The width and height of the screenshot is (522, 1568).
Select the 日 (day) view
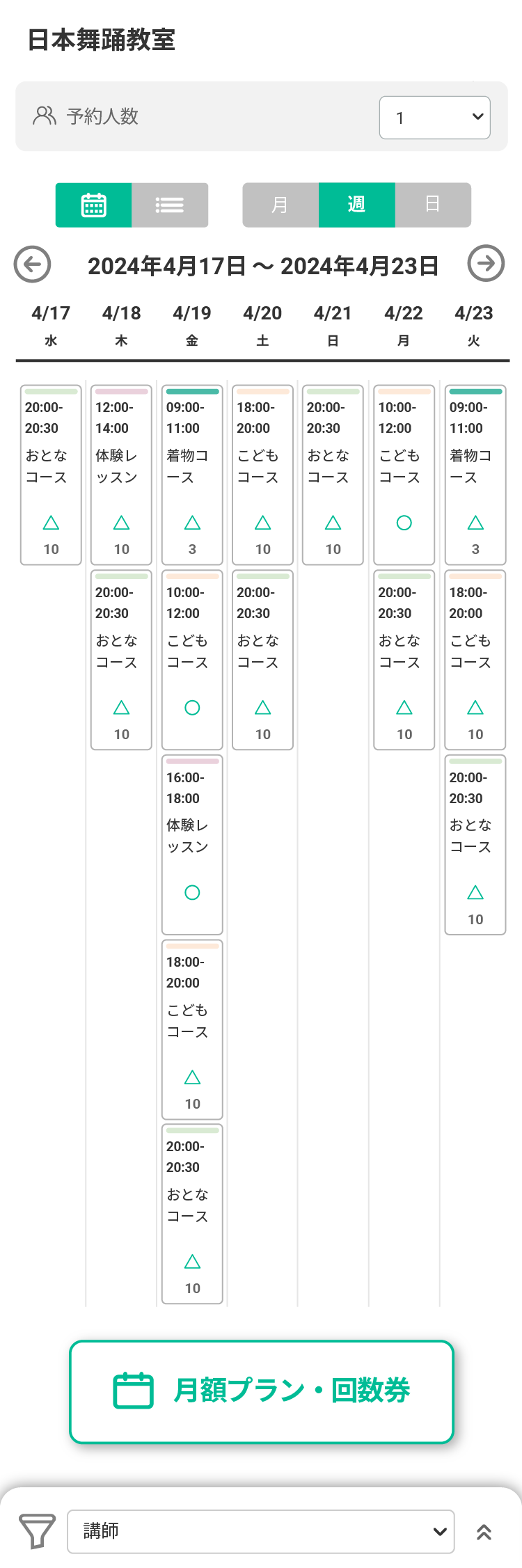tap(433, 205)
